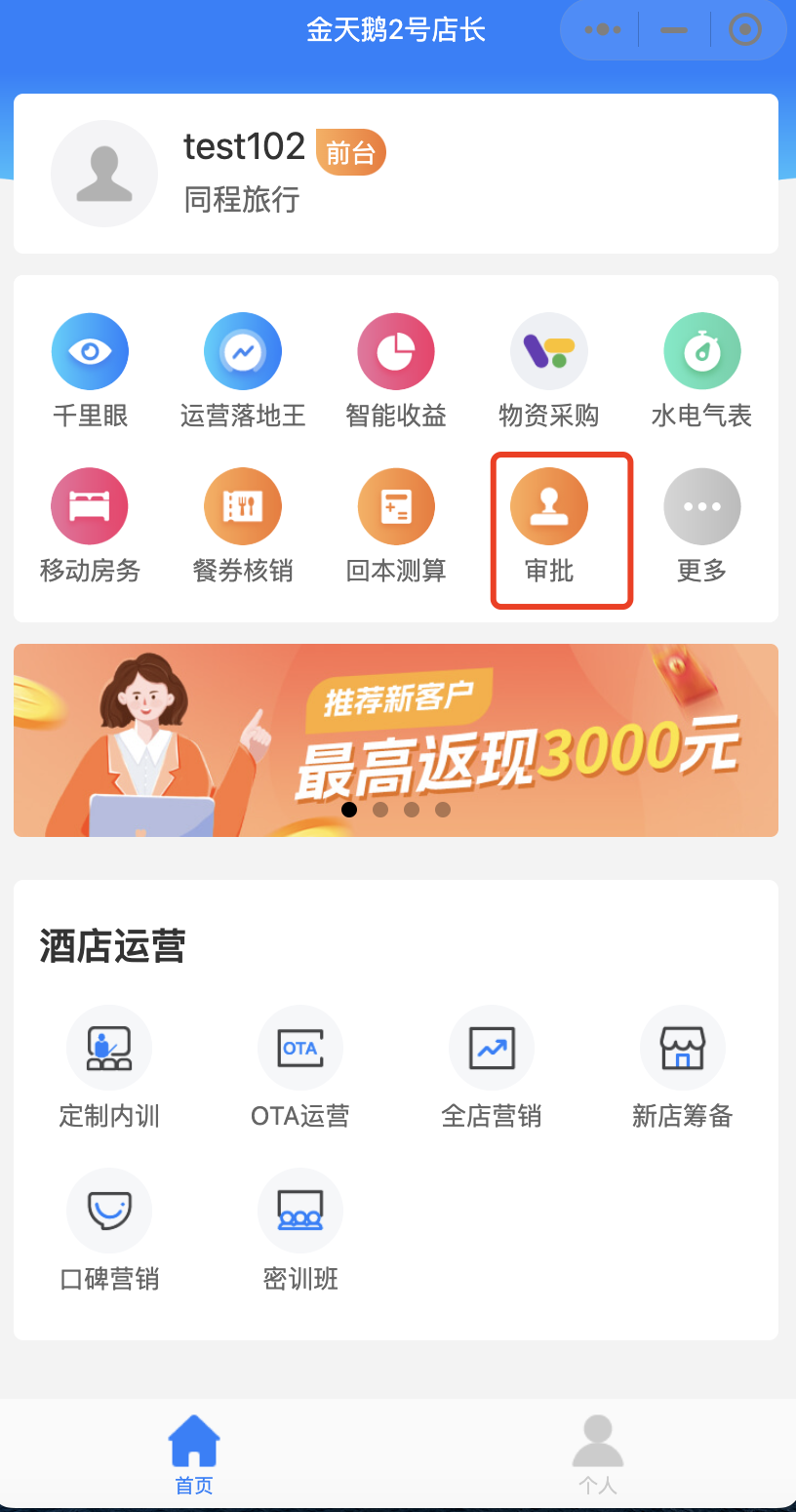Switch to the 个人 tab
Image resolution: width=796 pixels, height=1512 pixels.
(597, 1454)
